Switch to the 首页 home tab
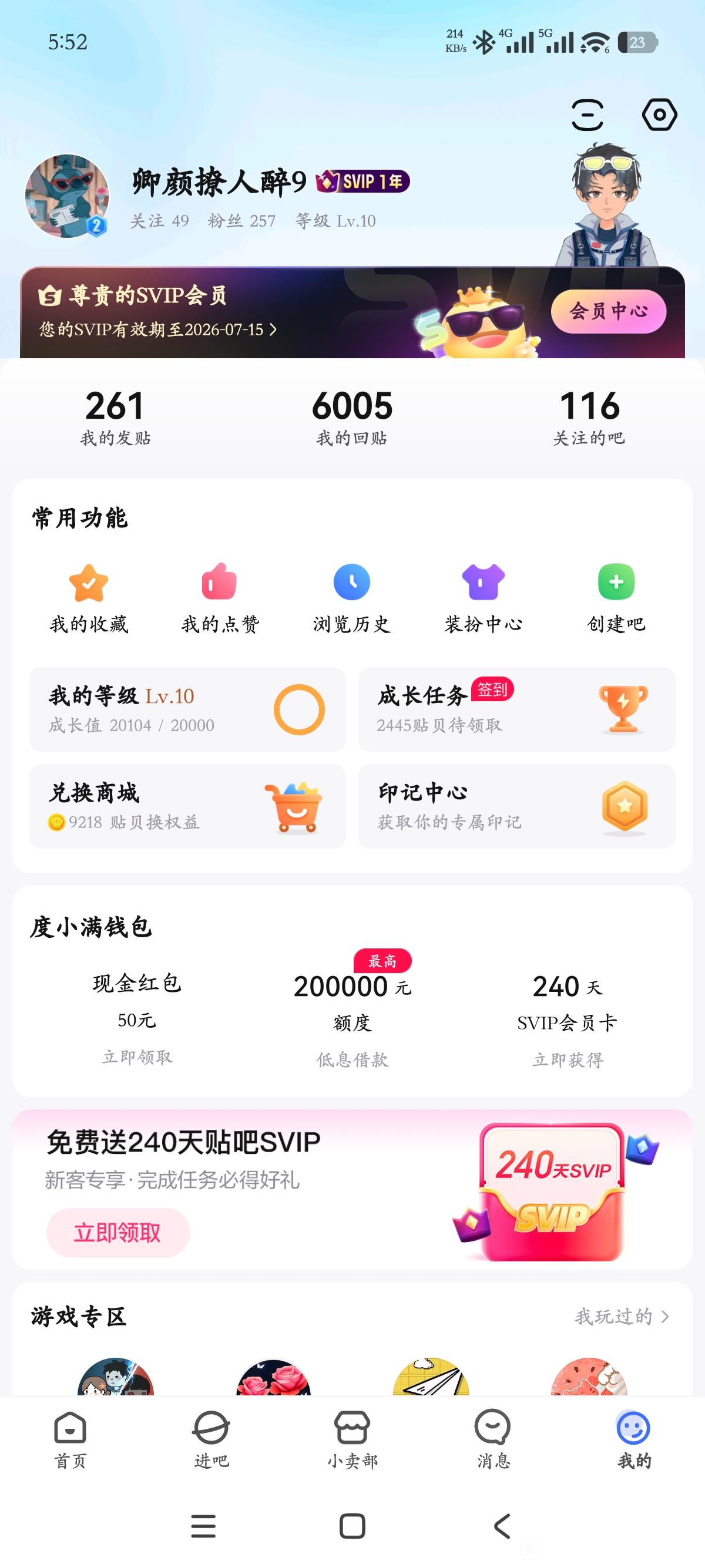This screenshot has height=1568, width=705. tap(70, 1439)
